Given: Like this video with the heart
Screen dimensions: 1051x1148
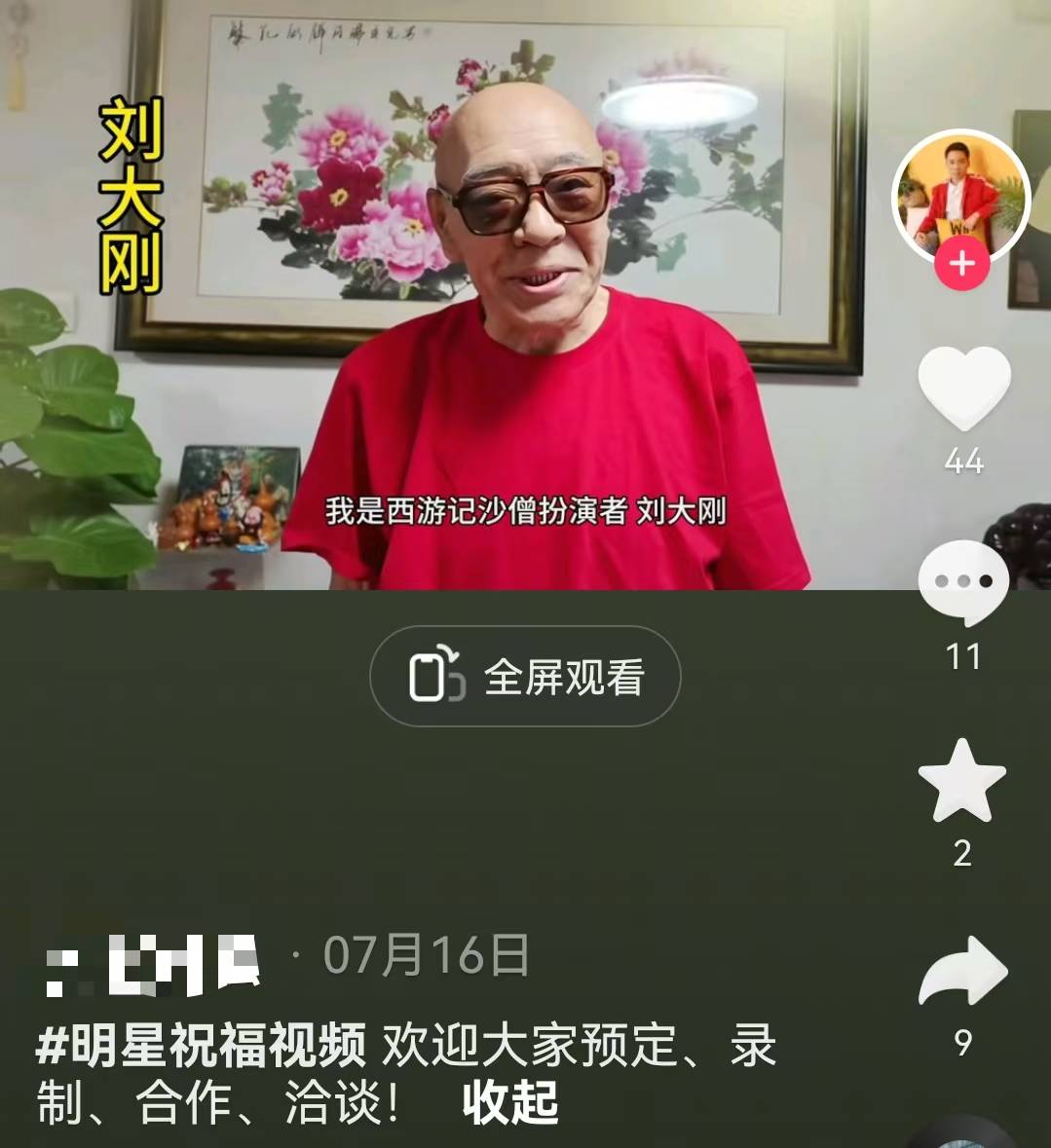Looking at the screenshot, I should tap(963, 388).
